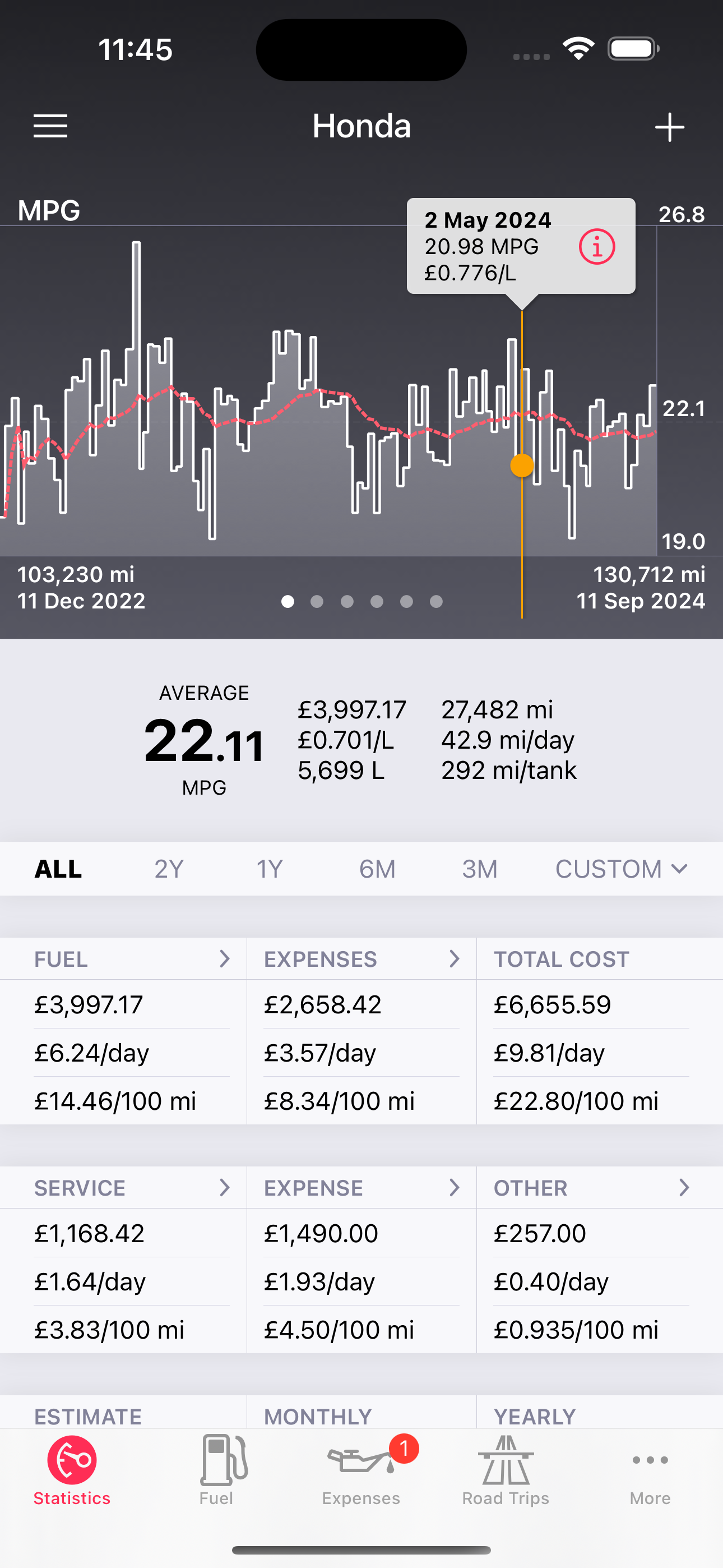Image resolution: width=723 pixels, height=1568 pixels.
Task: Open info for 2 May 2024 fill-up
Action: pyautogui.click(x=596, y=247)
